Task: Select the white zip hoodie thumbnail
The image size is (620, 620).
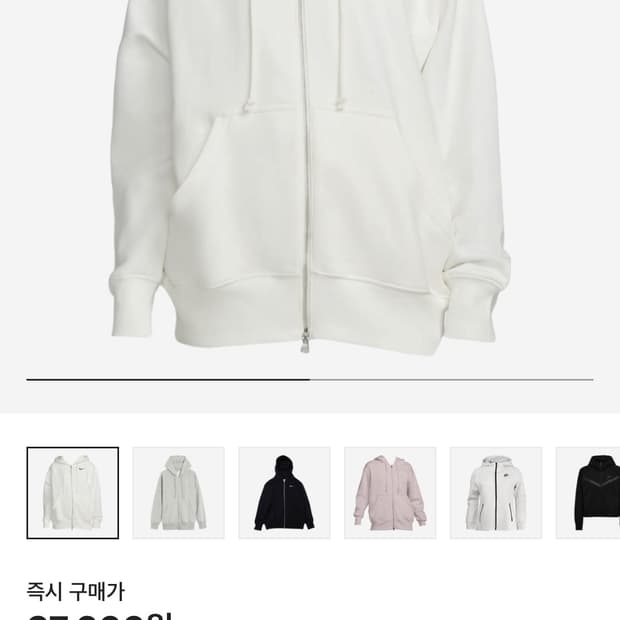Action: (x=73, y=493)
